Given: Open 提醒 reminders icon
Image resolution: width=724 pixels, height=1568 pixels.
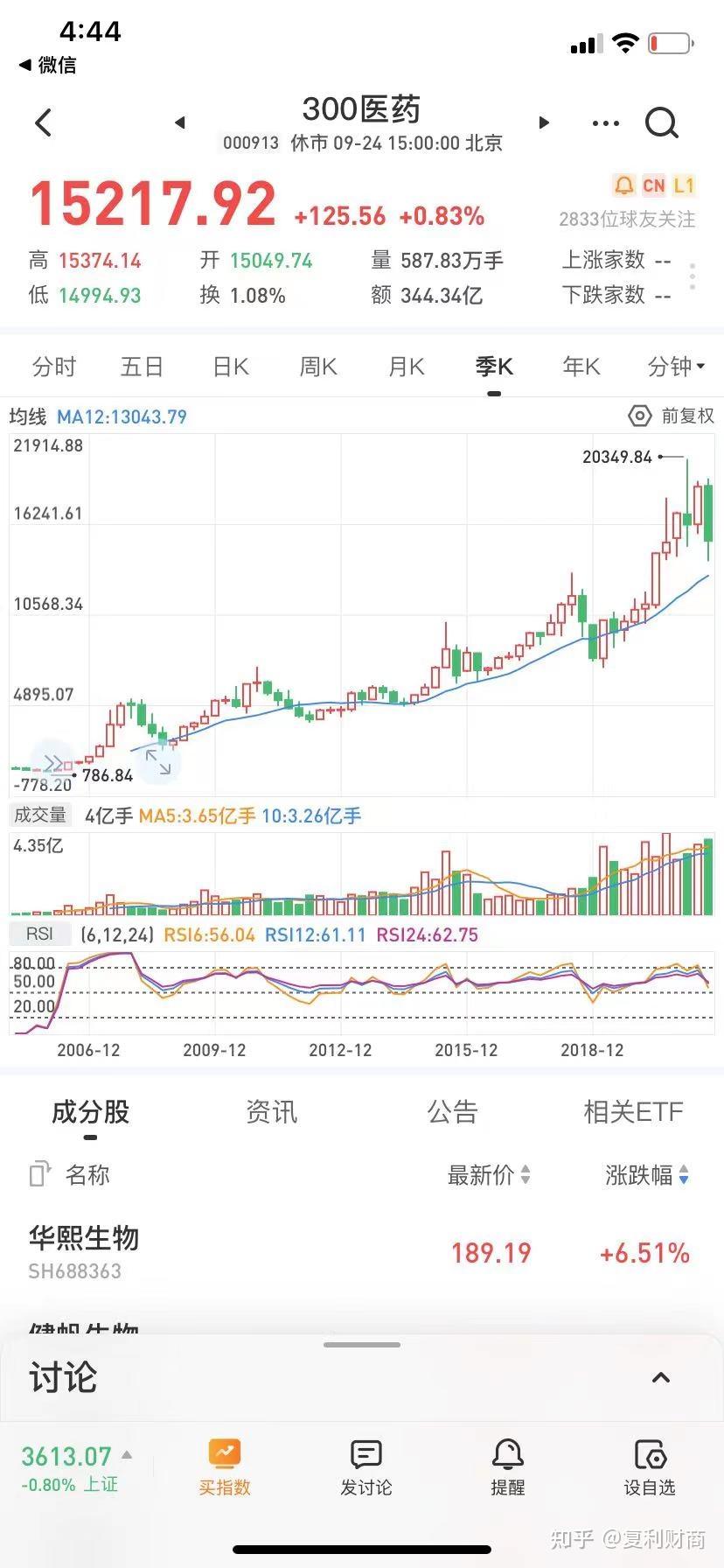Looking at the screenshot, I should pyautogui.click(x=507, y=1466).
